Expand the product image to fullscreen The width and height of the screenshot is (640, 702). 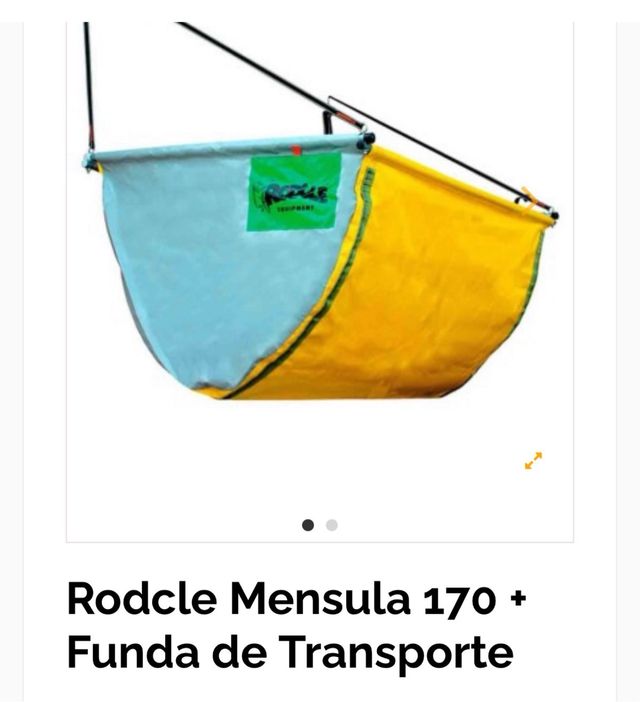533,461
